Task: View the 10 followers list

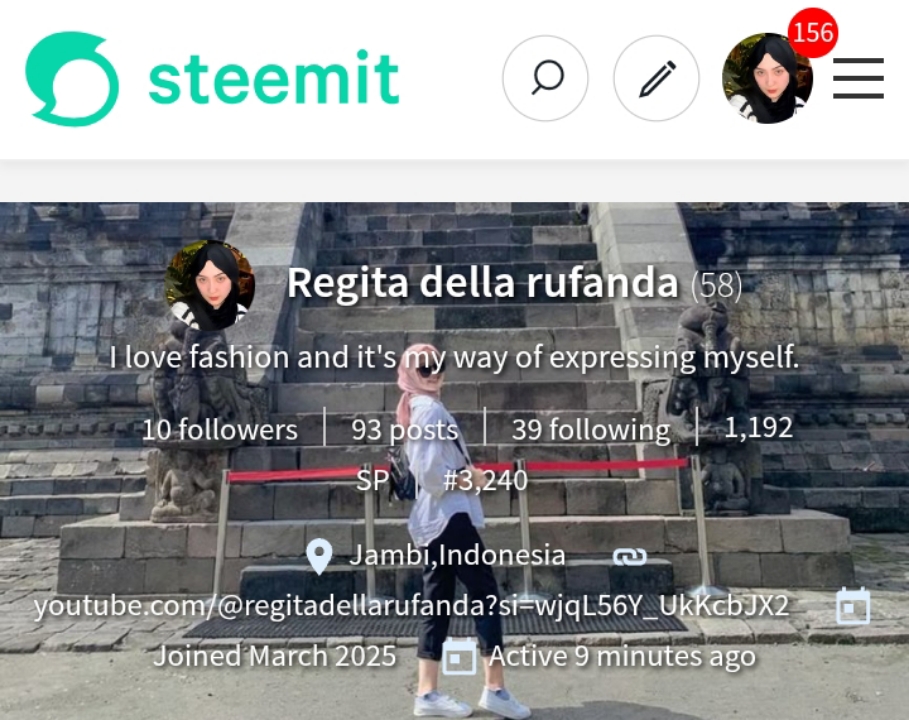Action: click(220, 430)
